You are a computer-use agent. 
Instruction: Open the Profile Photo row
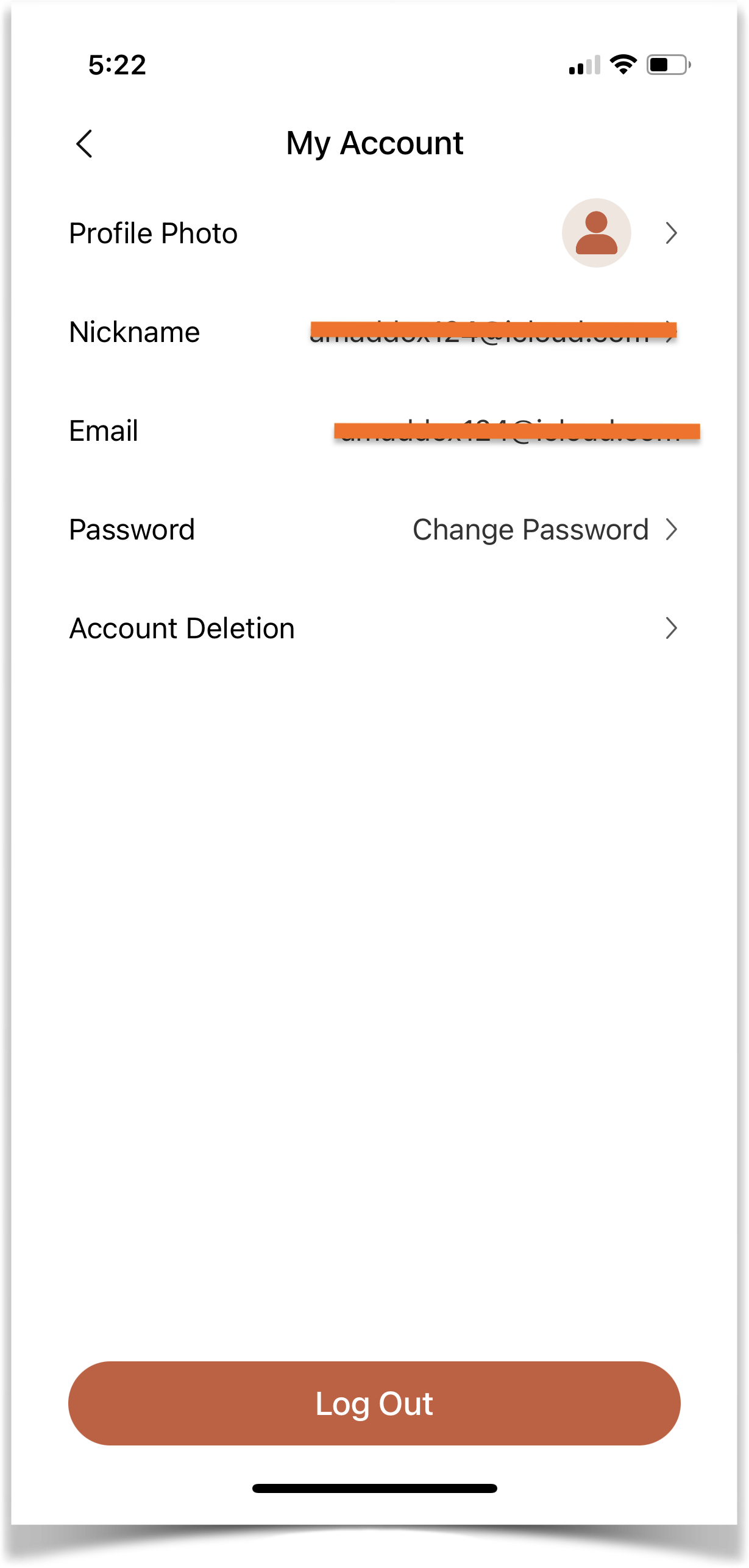[374, 233]
